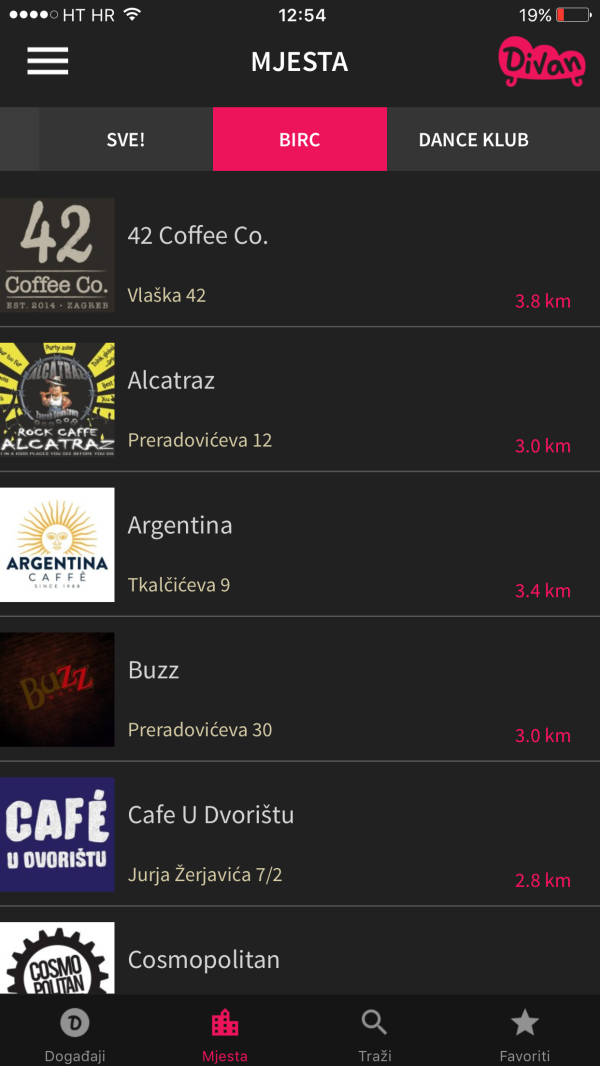
Task: Switch to the SVE! tab
Action: tap(126, 140)
